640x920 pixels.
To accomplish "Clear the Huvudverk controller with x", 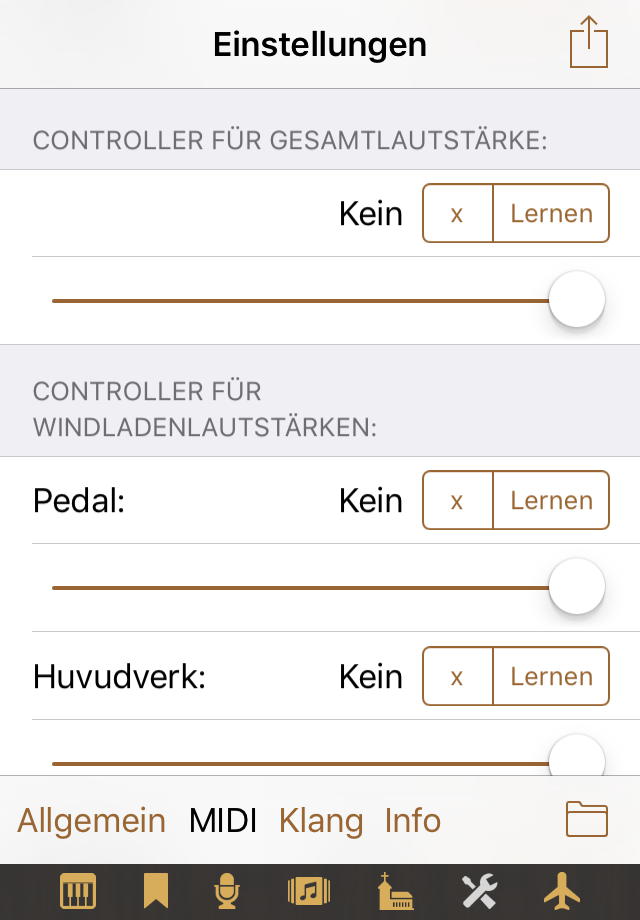I will pos(457,676).
